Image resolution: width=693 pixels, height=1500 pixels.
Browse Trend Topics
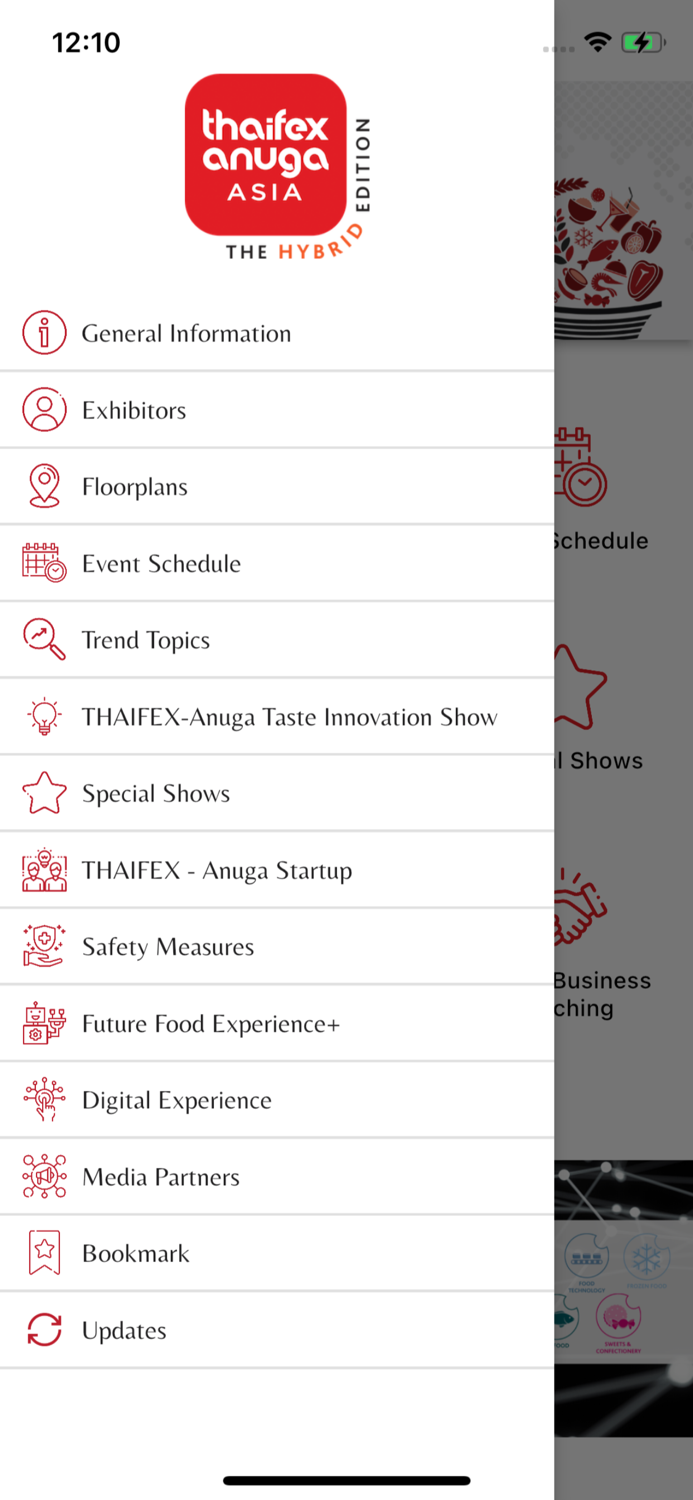[x=146, y=641]
